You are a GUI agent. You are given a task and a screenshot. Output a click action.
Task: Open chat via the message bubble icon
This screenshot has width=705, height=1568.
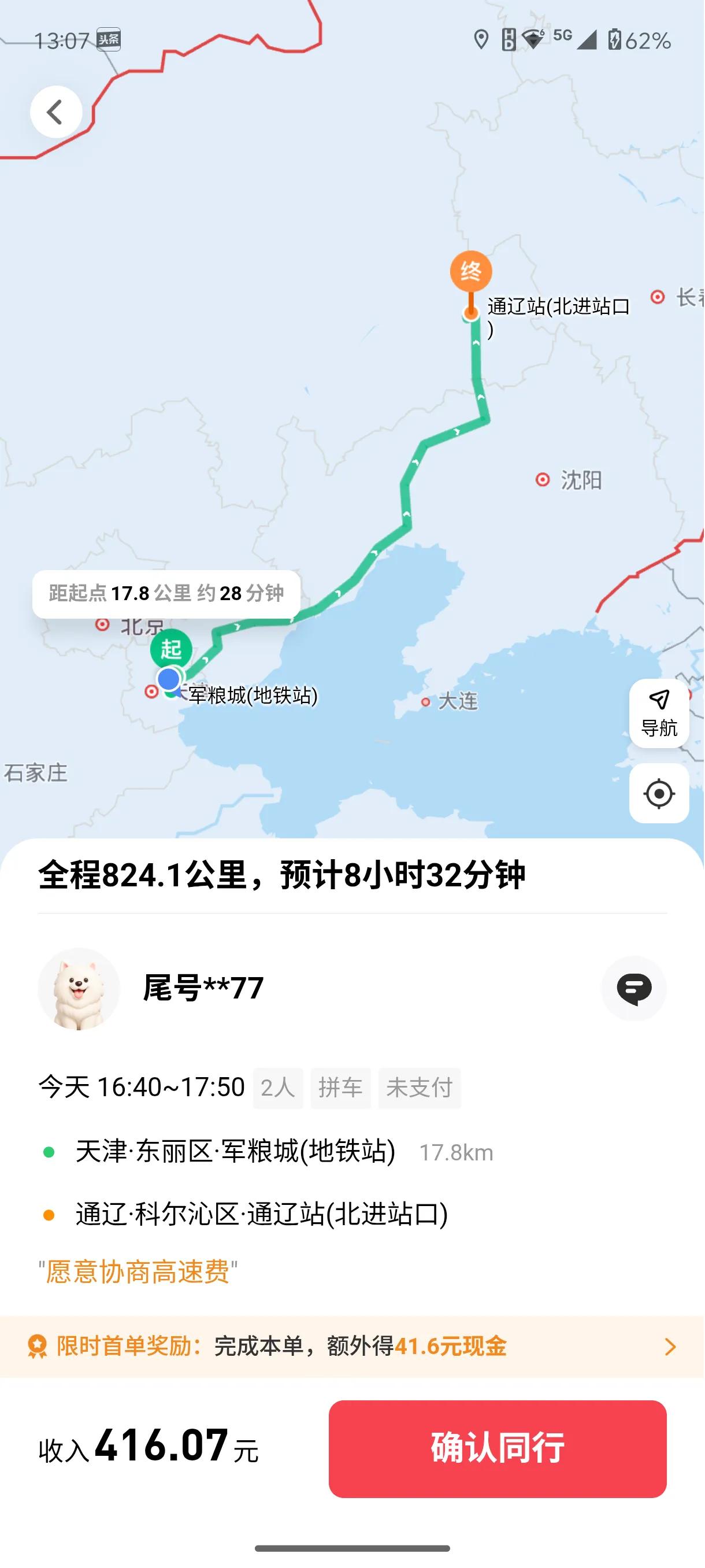pyautogui.click(x=634, y=988)
